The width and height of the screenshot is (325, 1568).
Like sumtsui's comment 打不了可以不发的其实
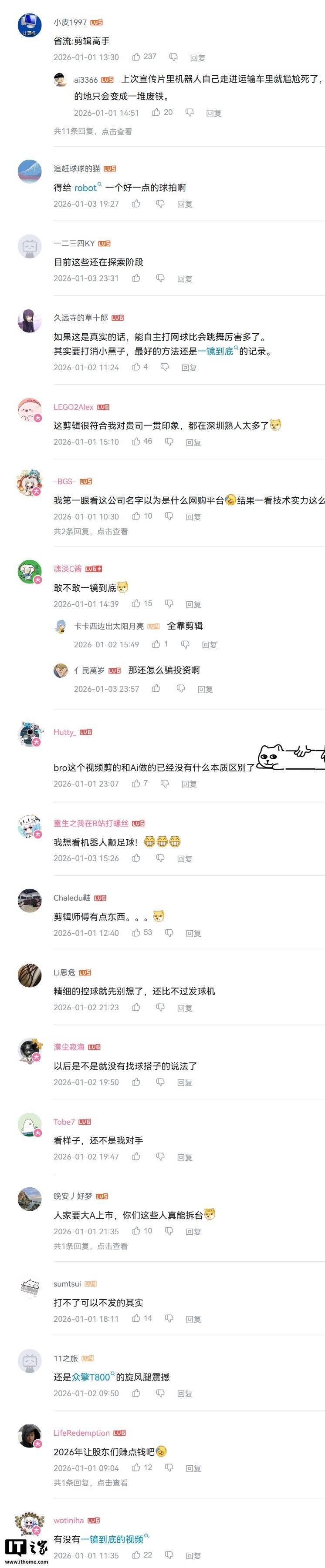[x=136, y=1318]
